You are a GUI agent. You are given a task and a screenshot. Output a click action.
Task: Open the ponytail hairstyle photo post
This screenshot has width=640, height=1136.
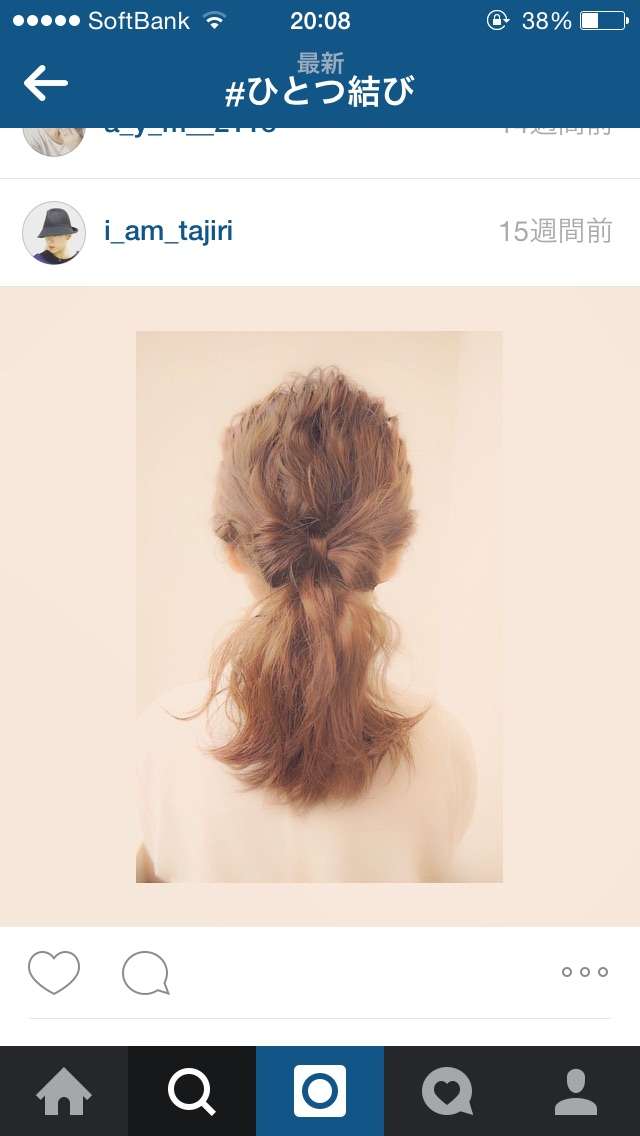pos(320,606)
